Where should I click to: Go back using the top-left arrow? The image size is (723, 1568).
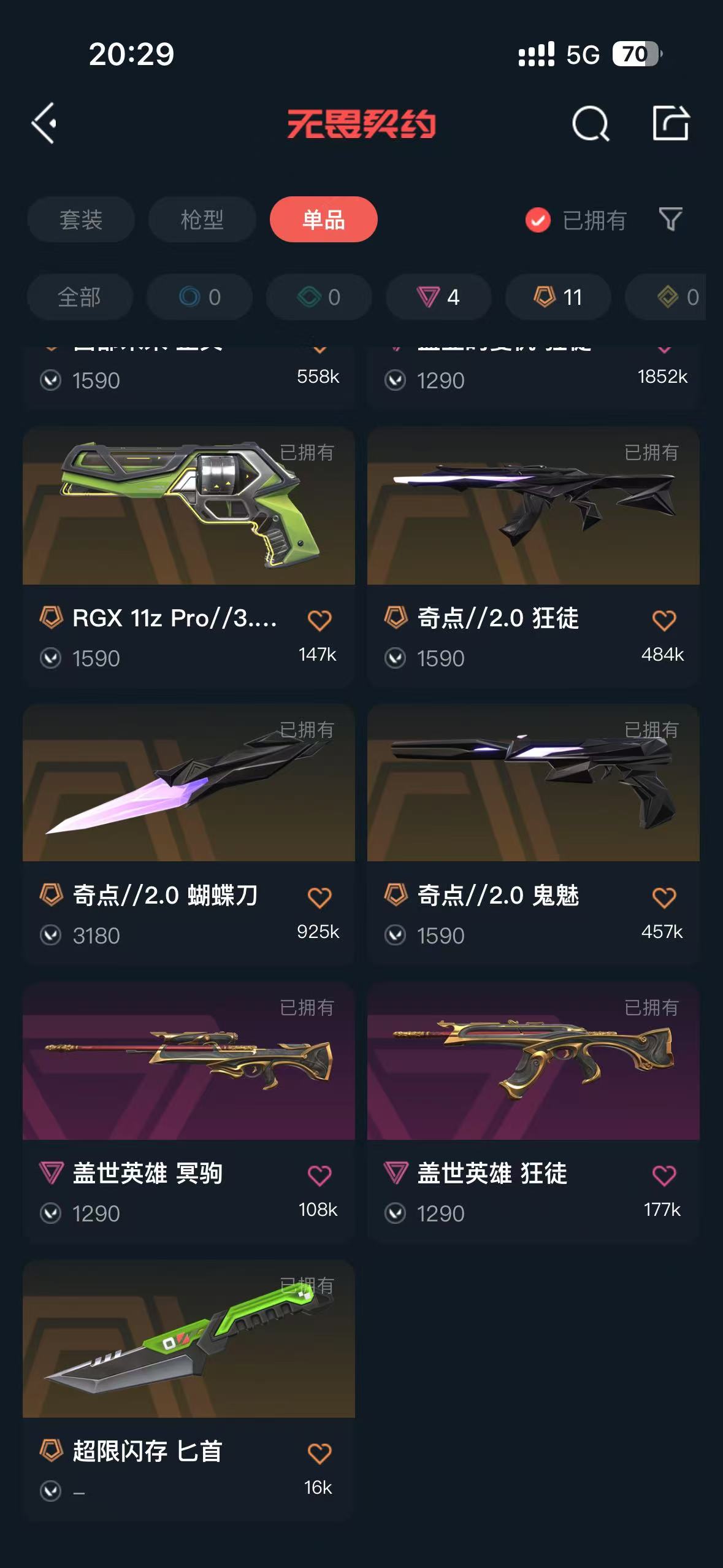(44, 123)
